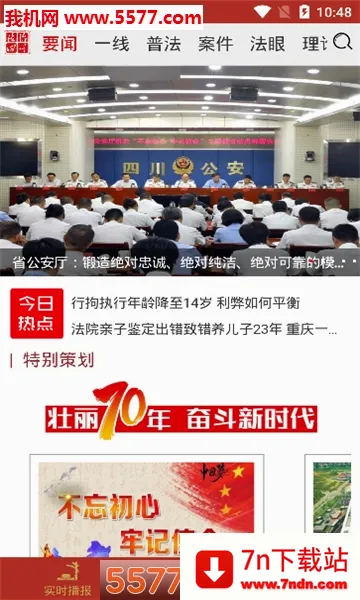Open the 案件 tab
The width and height of the screenshot is (360, 600).
point(215,43)
